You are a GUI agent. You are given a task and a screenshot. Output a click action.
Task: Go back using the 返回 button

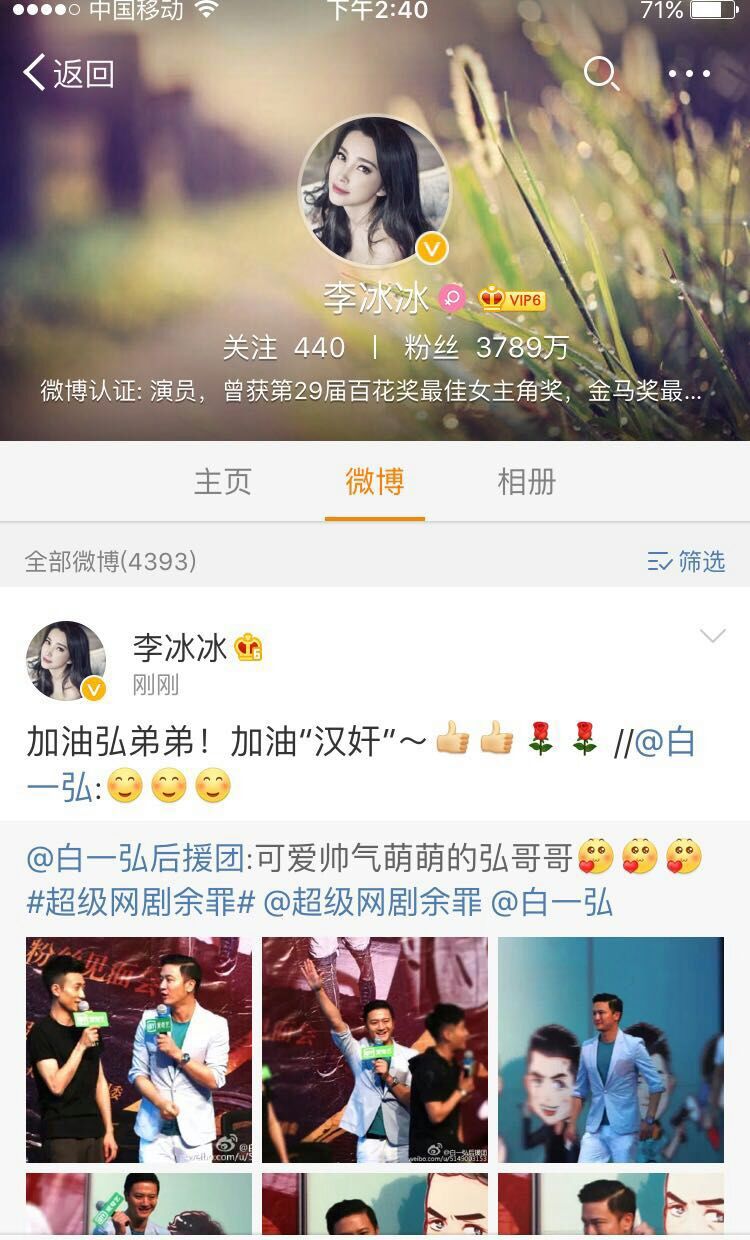(x=68, y=73)
